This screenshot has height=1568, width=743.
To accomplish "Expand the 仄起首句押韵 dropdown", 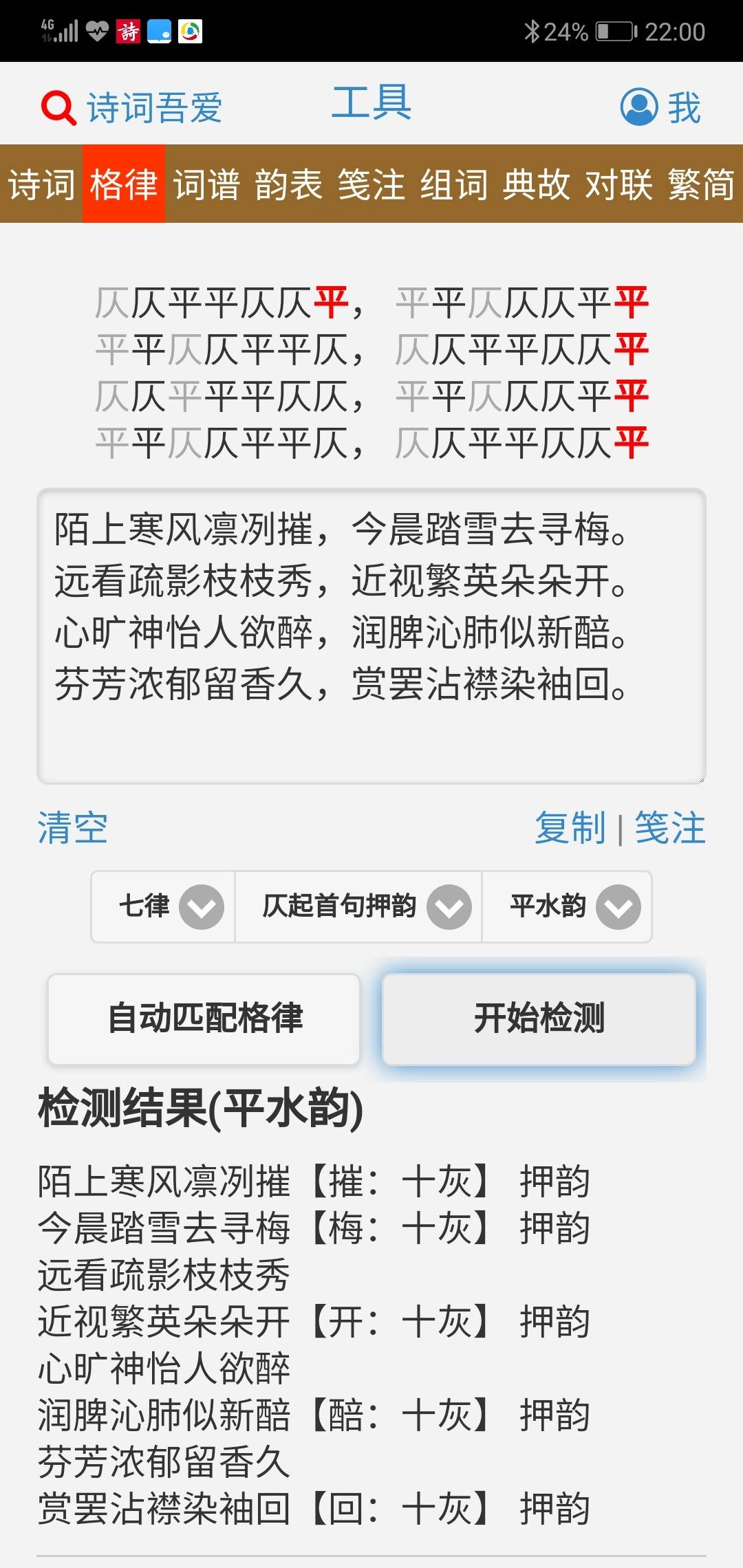I will point(358,906).
